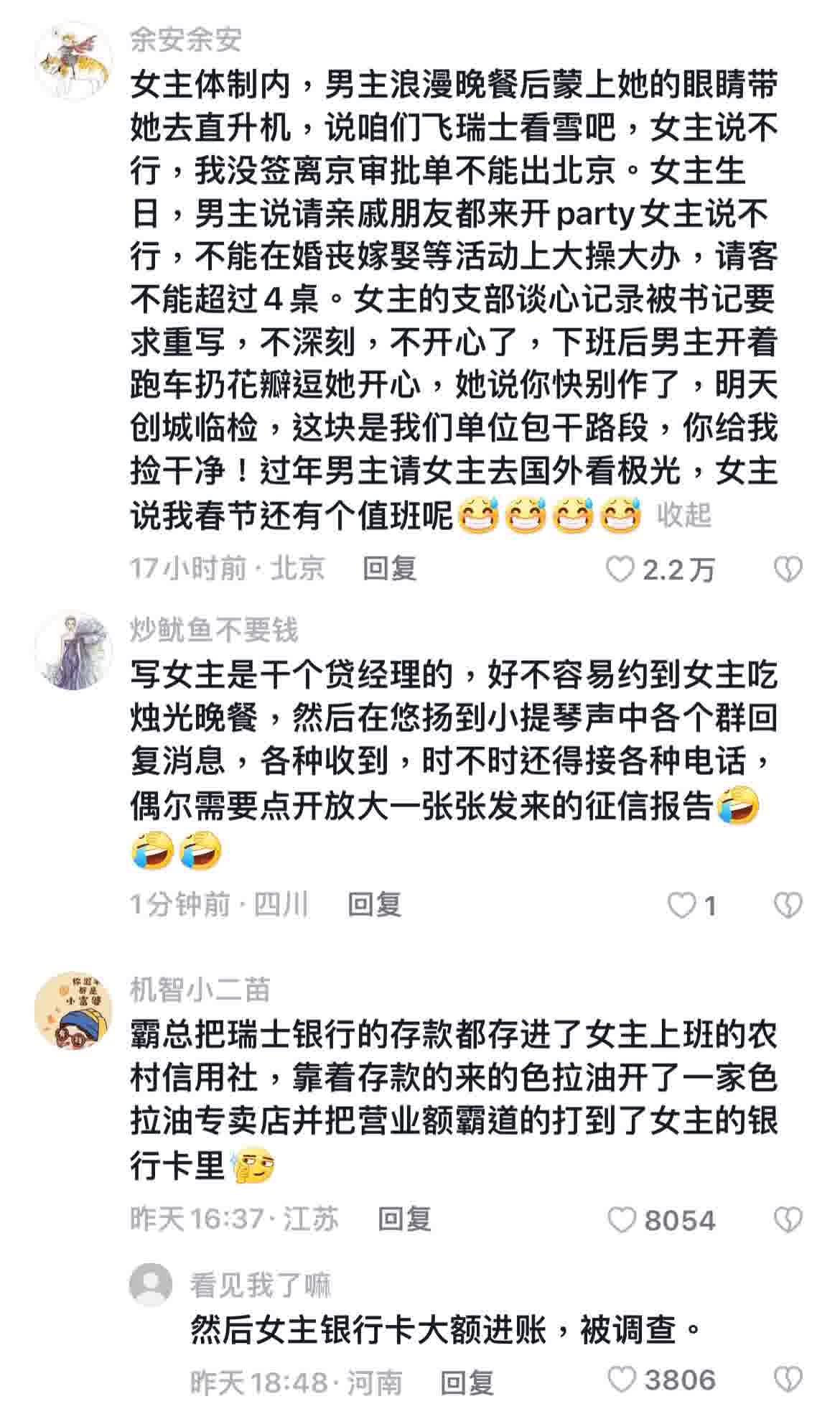The width and height of the screenshot is (840, 1409).
Task: Like 炒鱿鱼不要钱's comment
Action: [681, 906]
